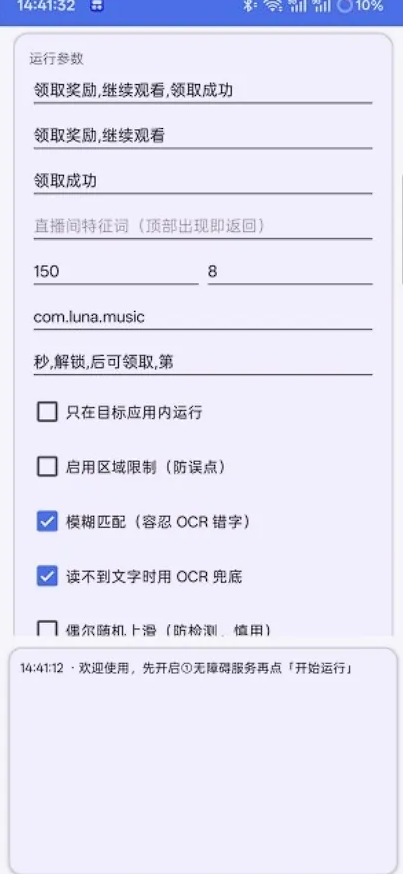Edit the field showing 150
Image resolution: width=403 pixels, height=874 pixels.
click(115, 271)
